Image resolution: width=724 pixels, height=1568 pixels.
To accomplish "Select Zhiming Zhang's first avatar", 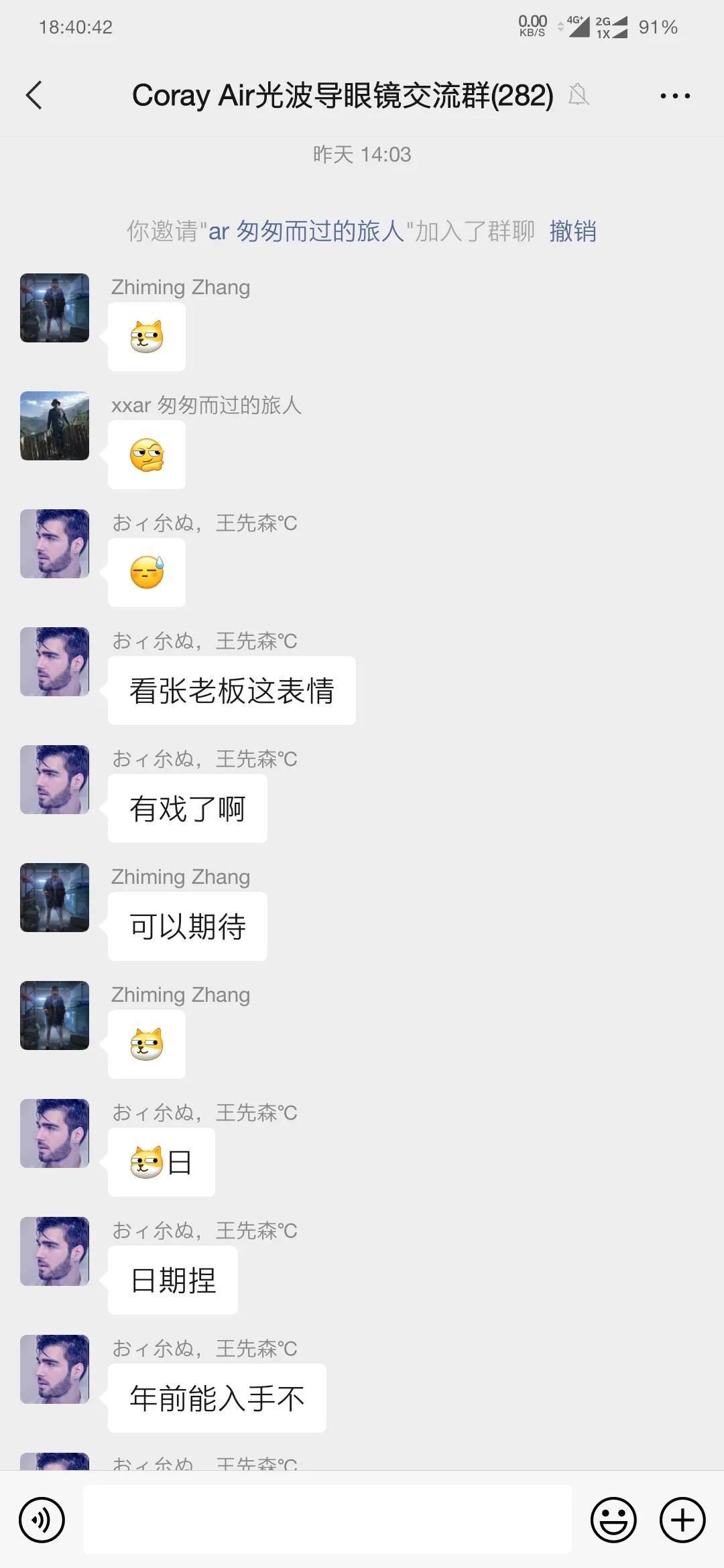I will click(x=54, y=307).
